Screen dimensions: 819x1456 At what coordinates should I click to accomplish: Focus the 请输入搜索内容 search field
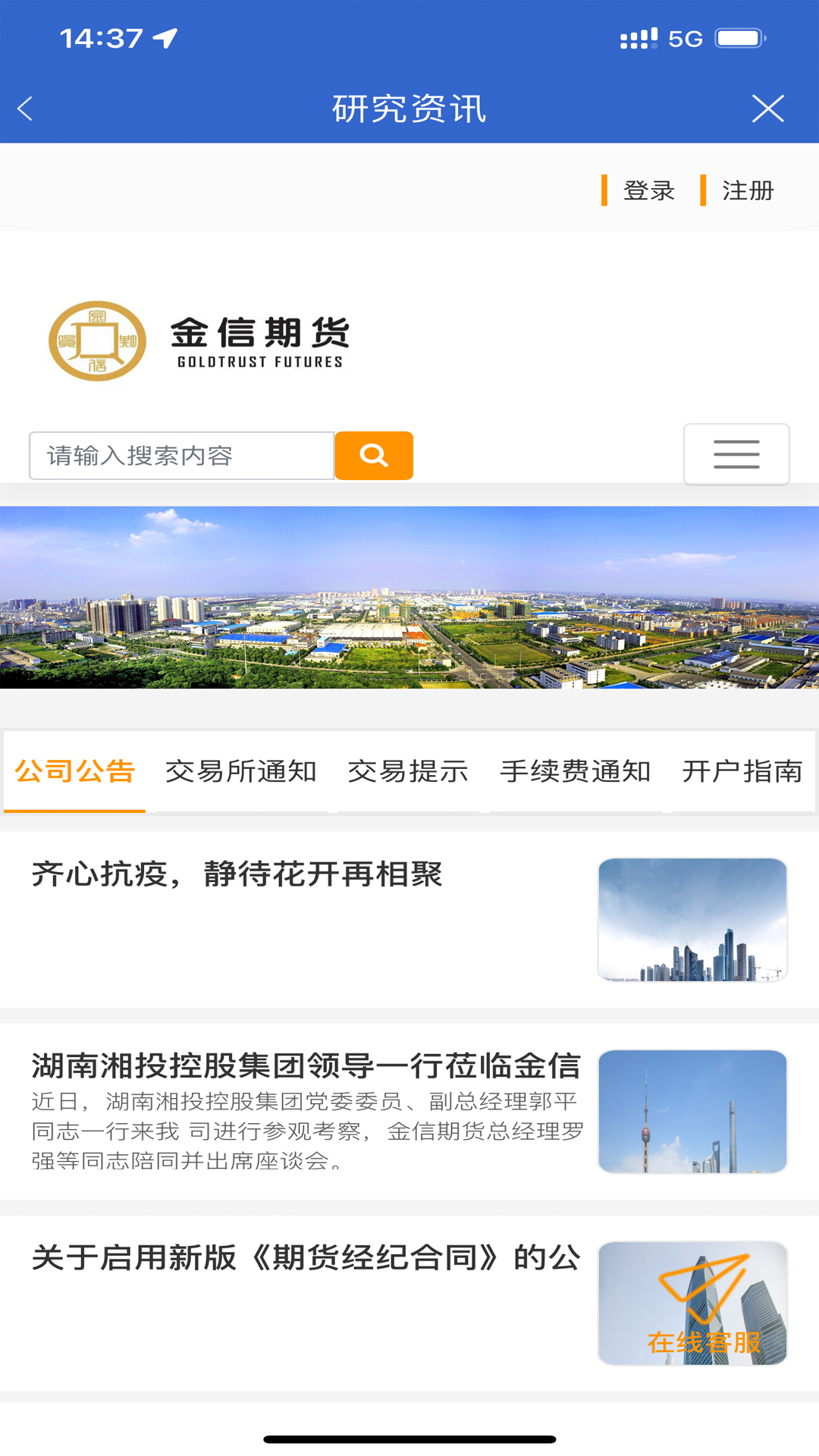[x=182, y=456]
